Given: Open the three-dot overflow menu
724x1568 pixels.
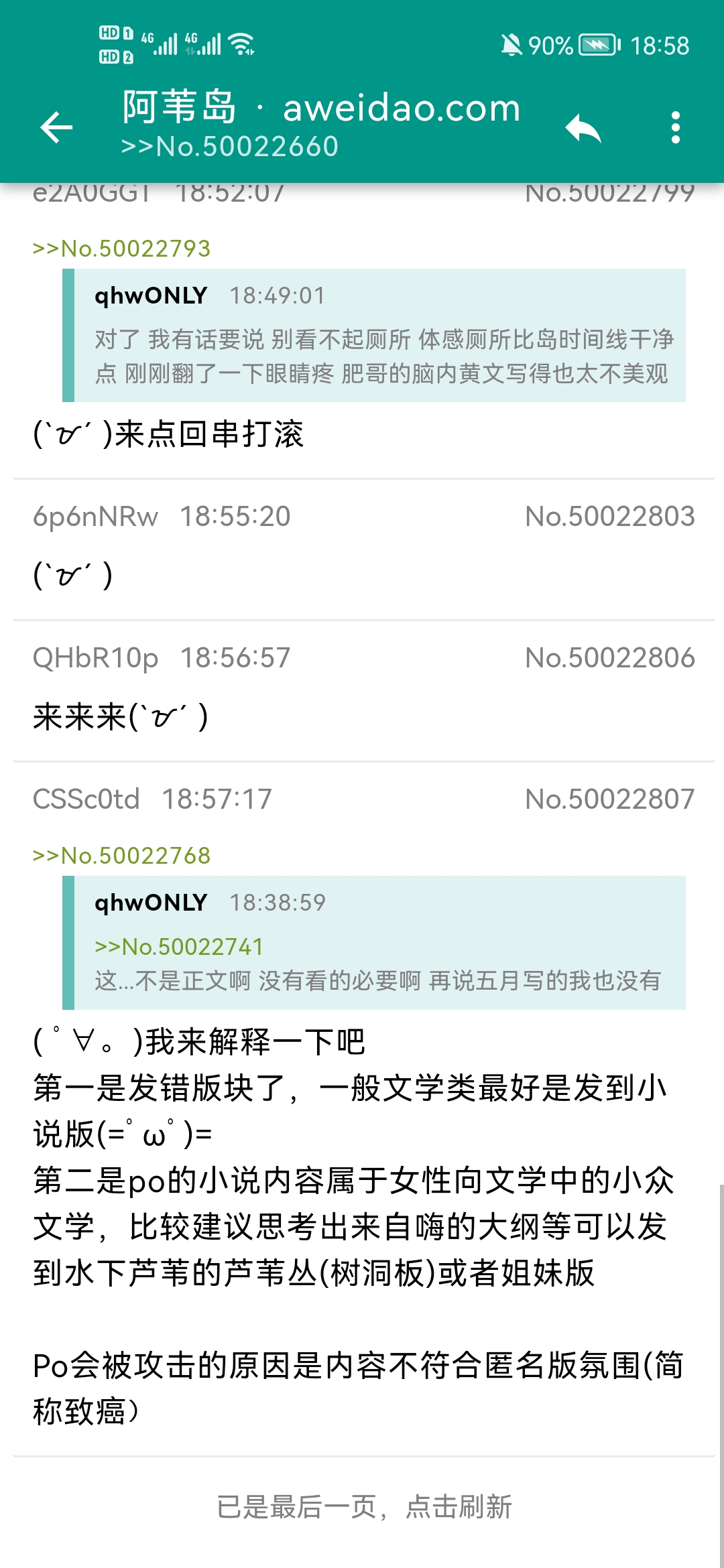Looking at the screenshot, I should coord(675,127).
